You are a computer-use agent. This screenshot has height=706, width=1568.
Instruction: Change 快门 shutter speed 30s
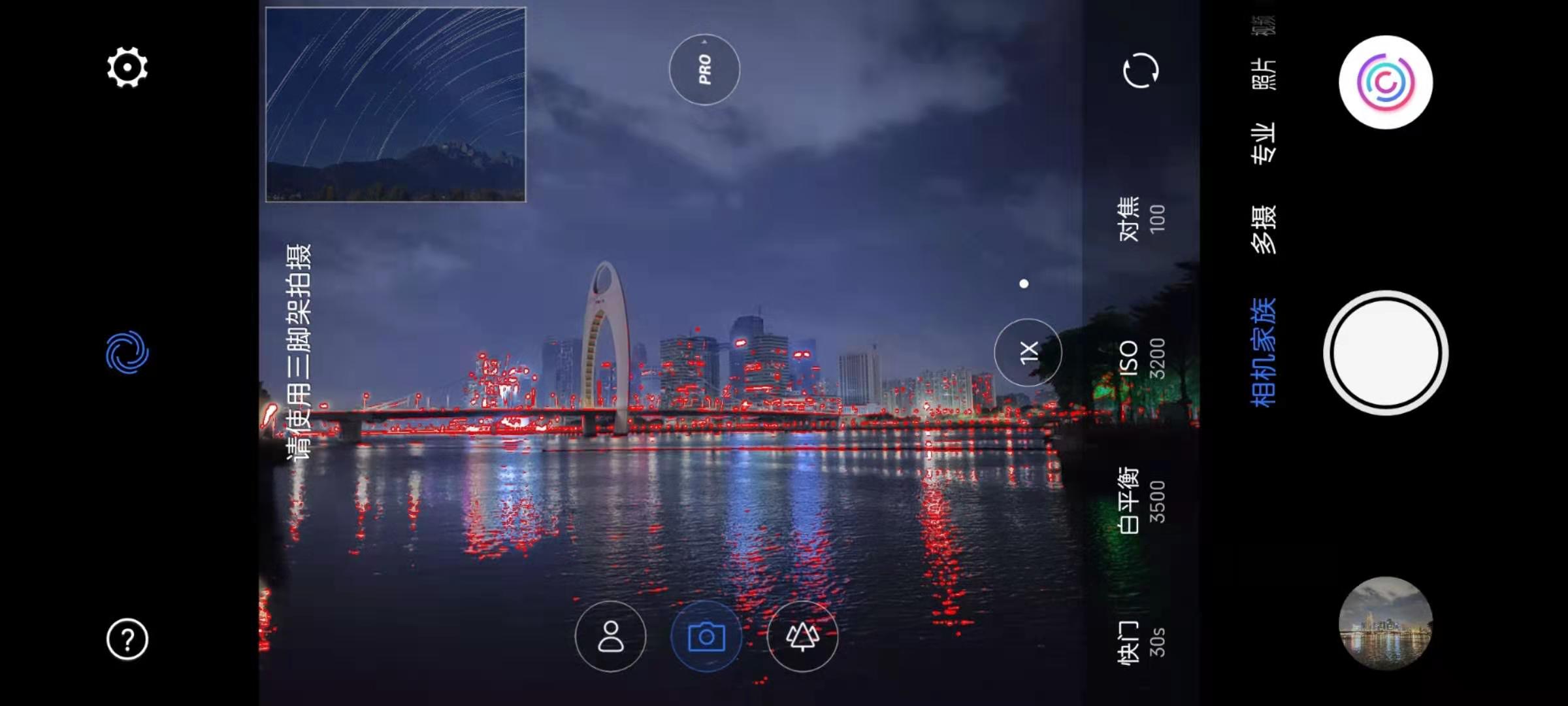[1141, 642]
